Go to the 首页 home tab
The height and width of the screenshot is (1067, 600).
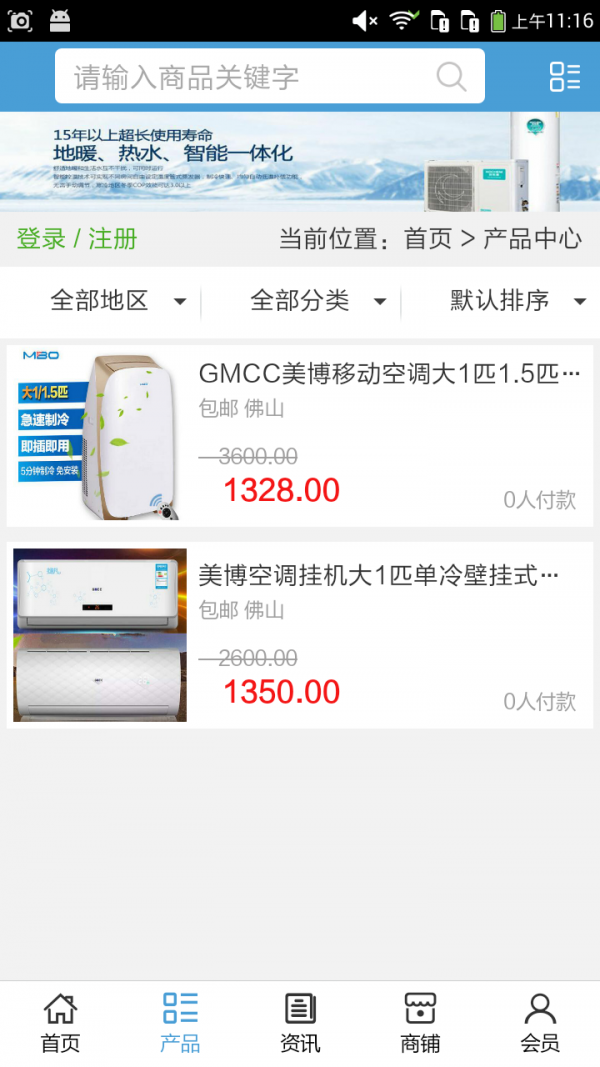pos(60,1023)
